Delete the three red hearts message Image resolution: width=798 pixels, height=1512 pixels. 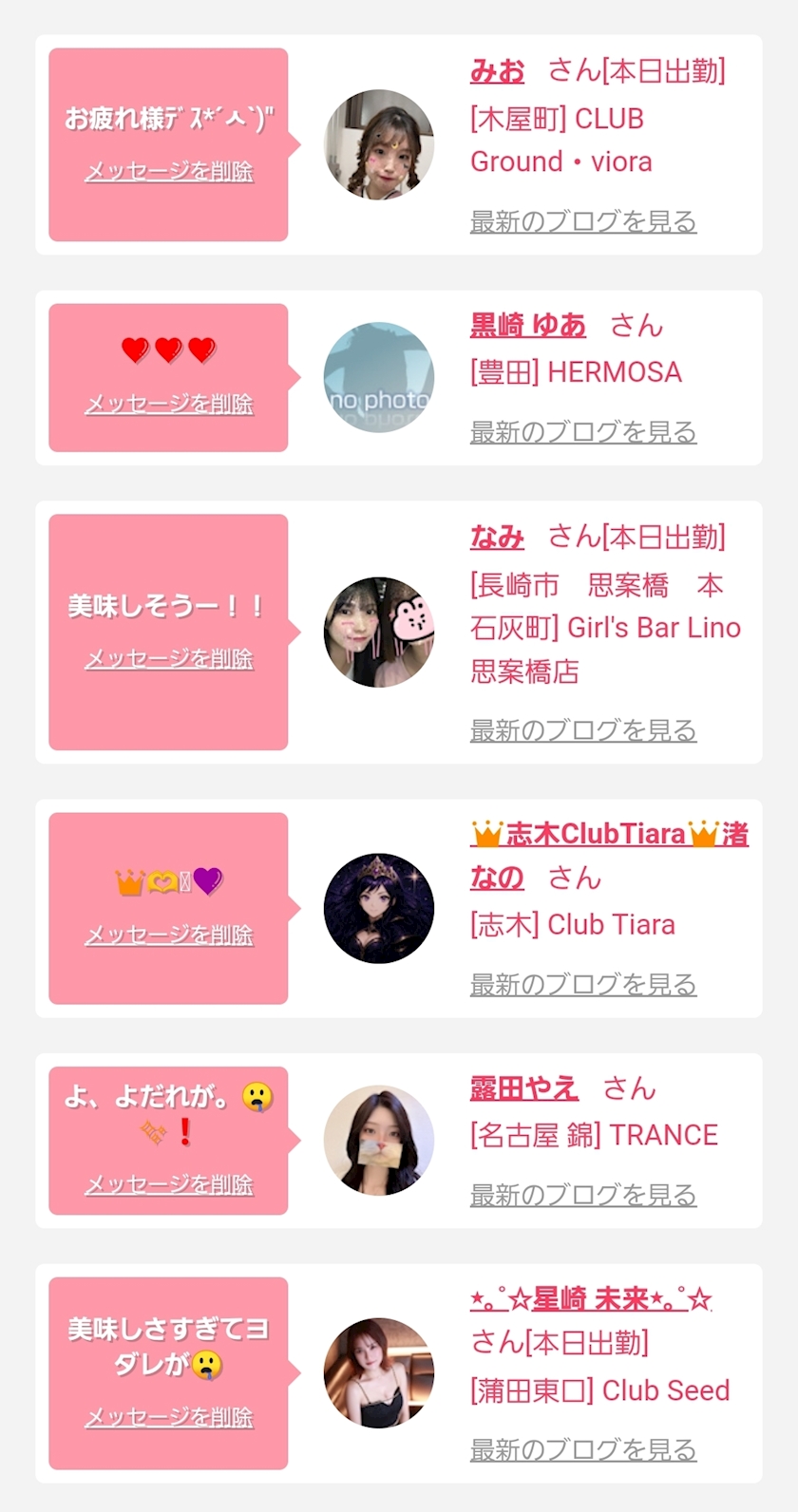tap(169, 404)
